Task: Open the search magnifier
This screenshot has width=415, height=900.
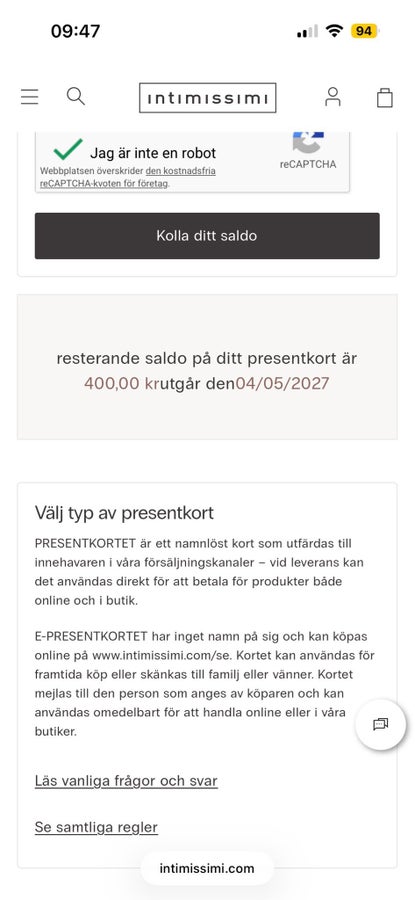Action: pos(76,96)
